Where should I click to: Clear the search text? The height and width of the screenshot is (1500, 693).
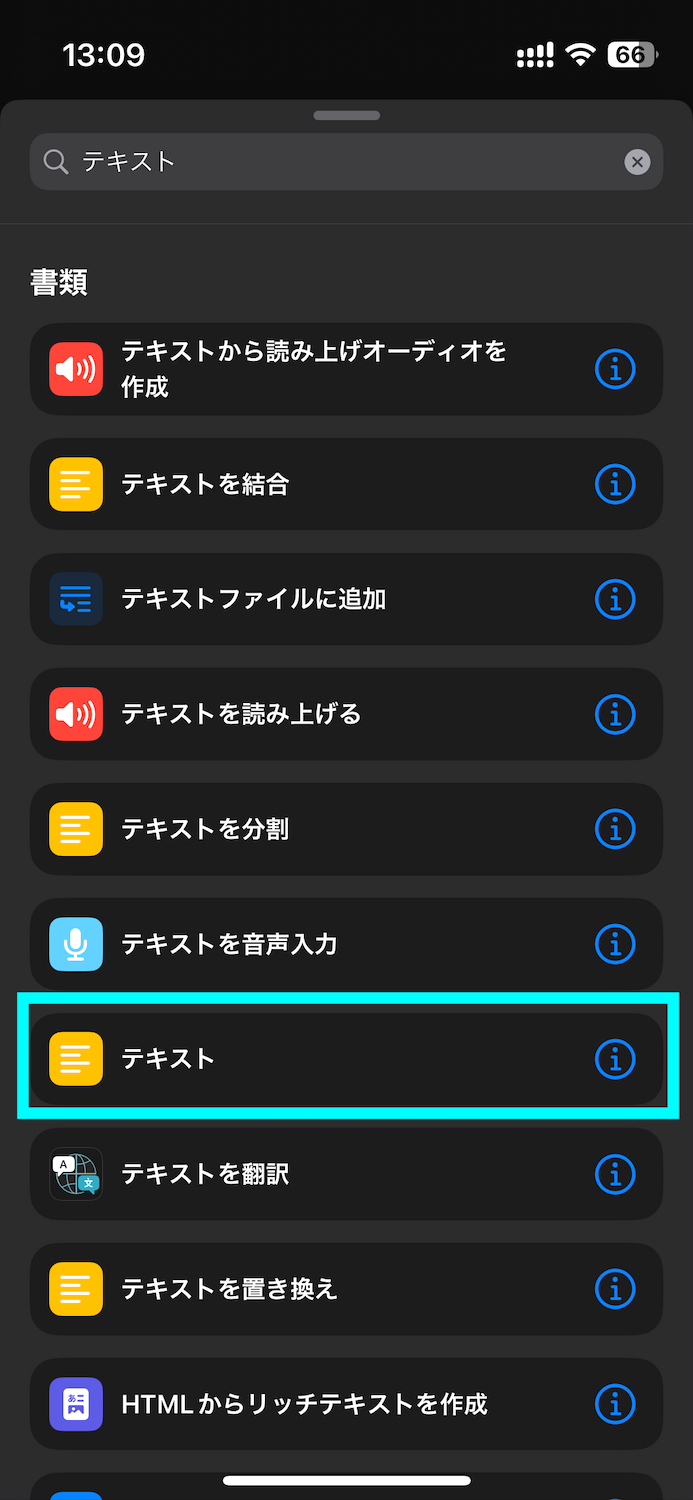(637, 162)
